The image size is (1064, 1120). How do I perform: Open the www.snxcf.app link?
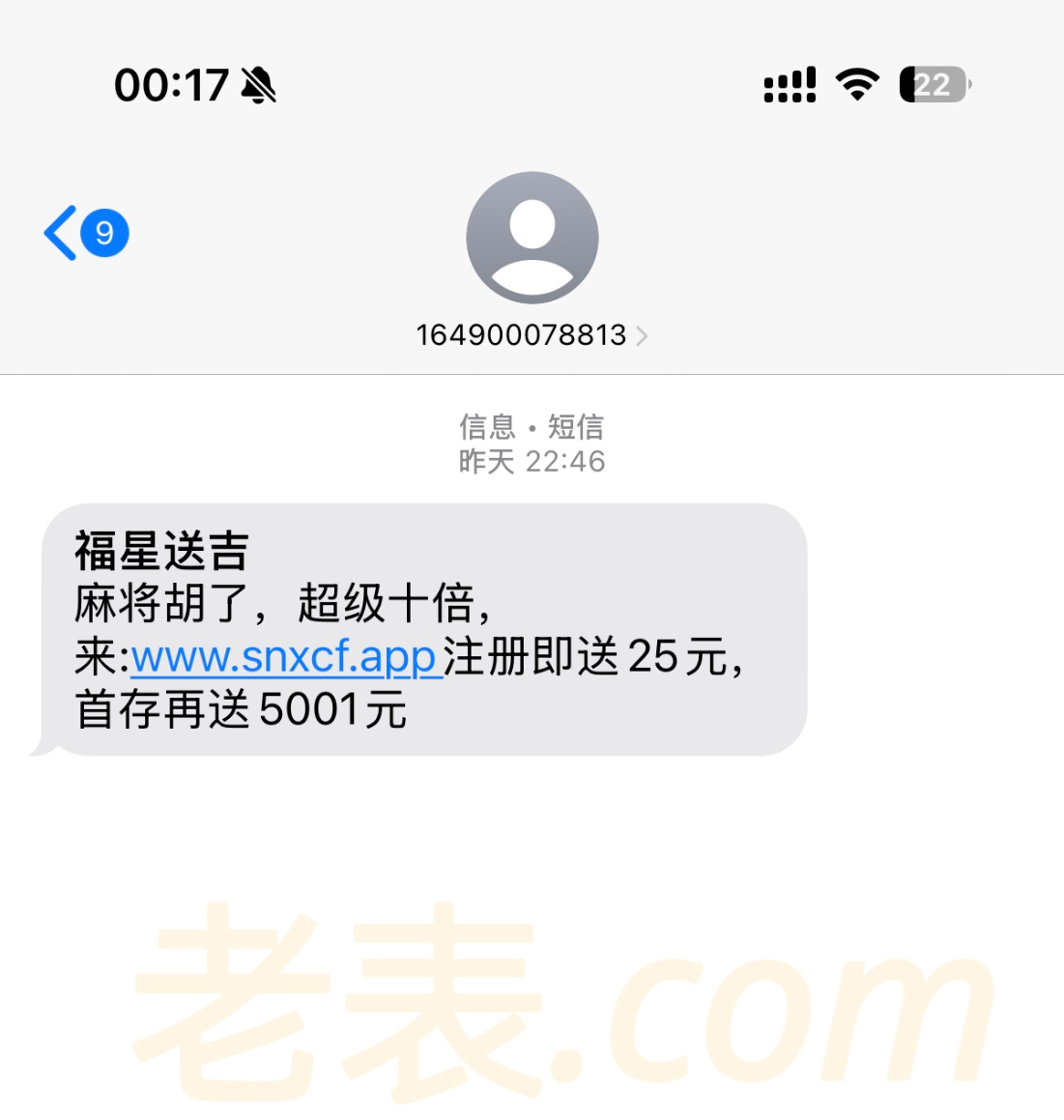285,657
